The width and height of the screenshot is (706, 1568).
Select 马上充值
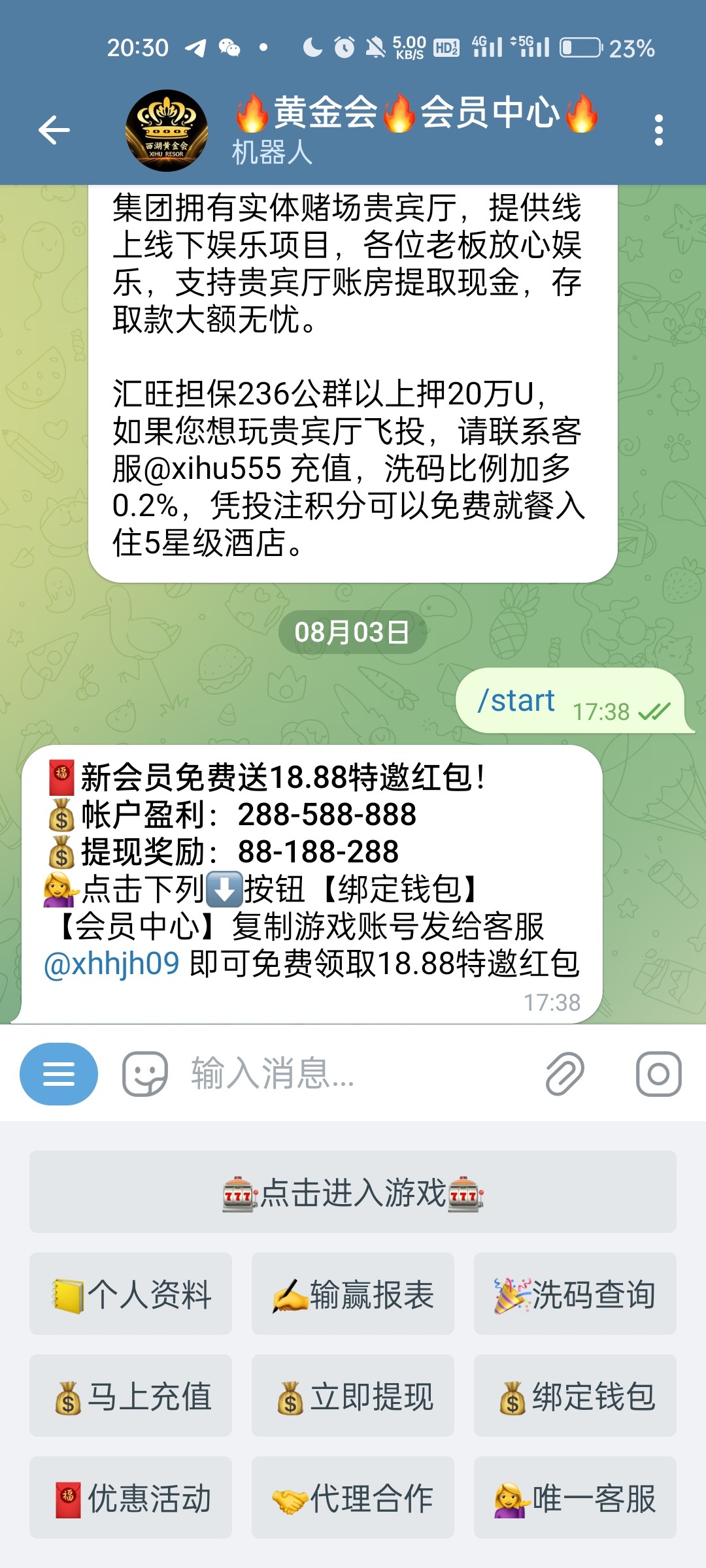131,1396
